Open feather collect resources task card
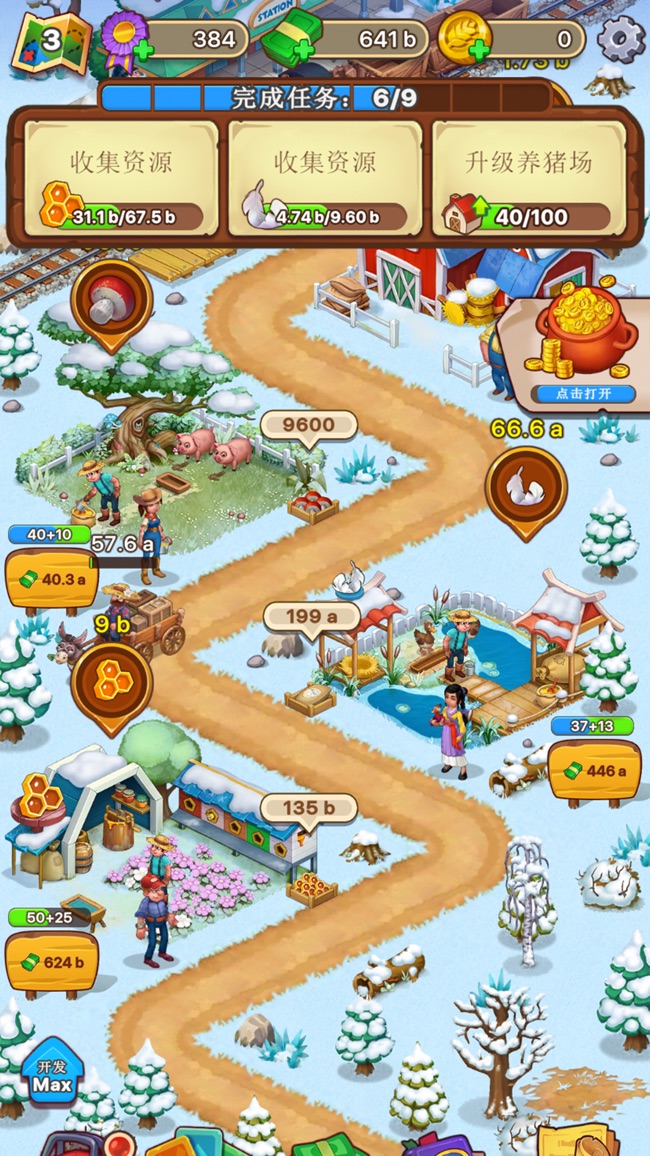650x1156 pixels. coord(325,179)
